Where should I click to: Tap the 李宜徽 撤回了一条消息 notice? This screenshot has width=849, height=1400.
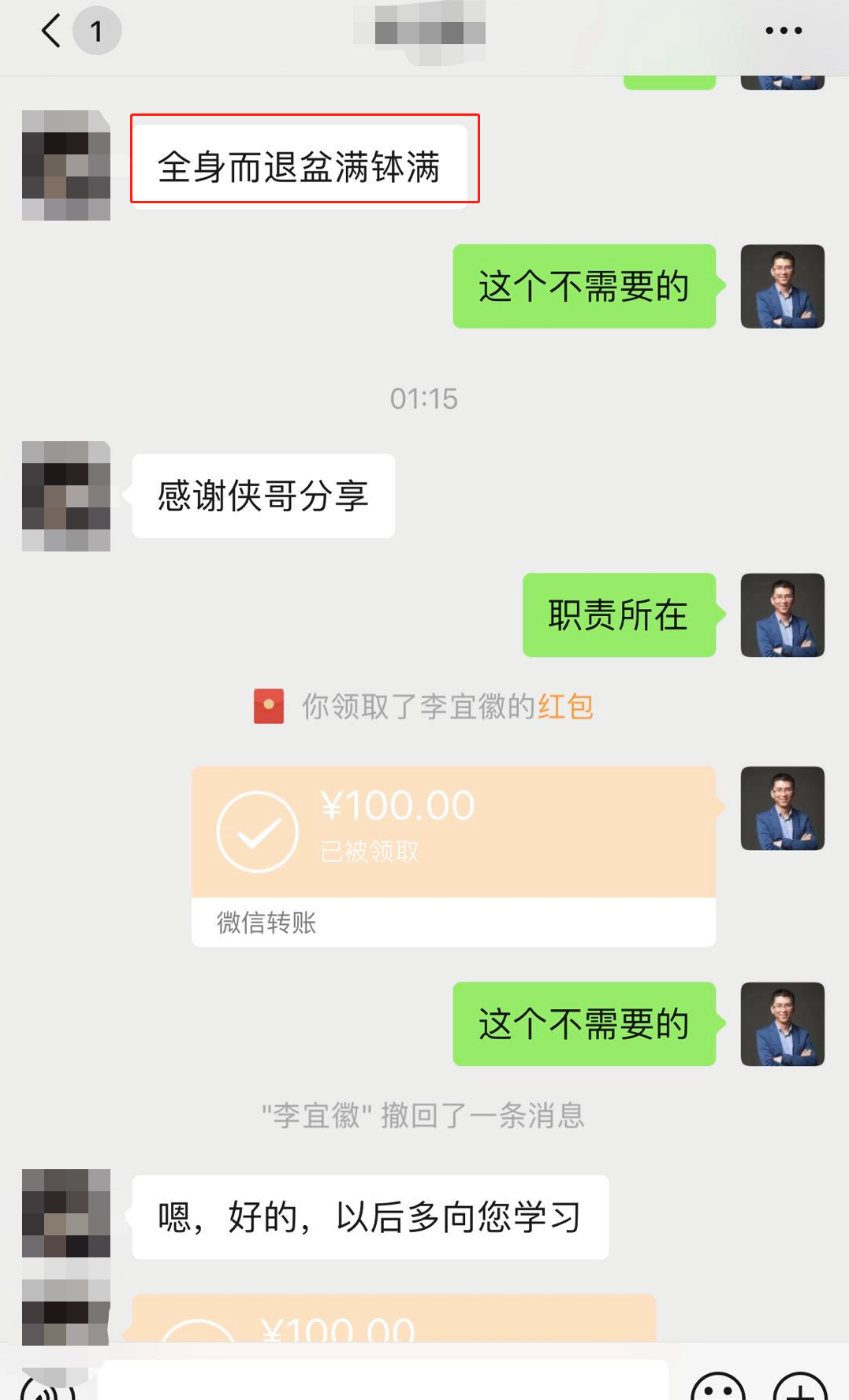pos(424,1117)
